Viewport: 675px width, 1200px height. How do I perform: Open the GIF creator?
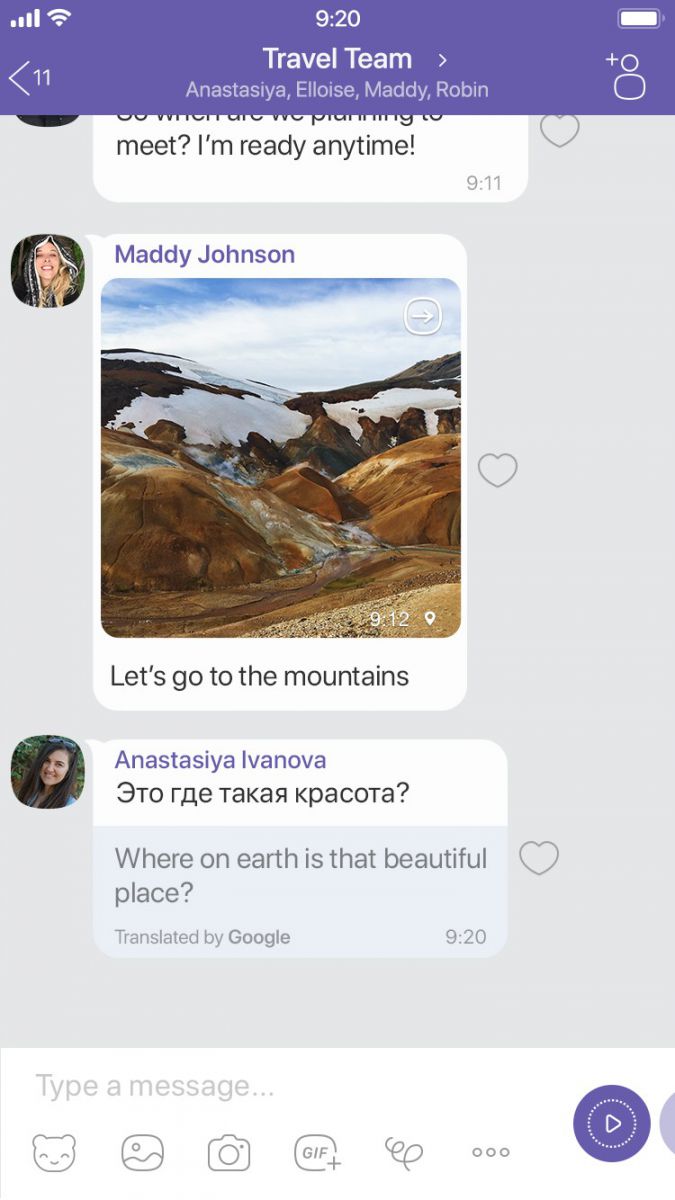318,1153
